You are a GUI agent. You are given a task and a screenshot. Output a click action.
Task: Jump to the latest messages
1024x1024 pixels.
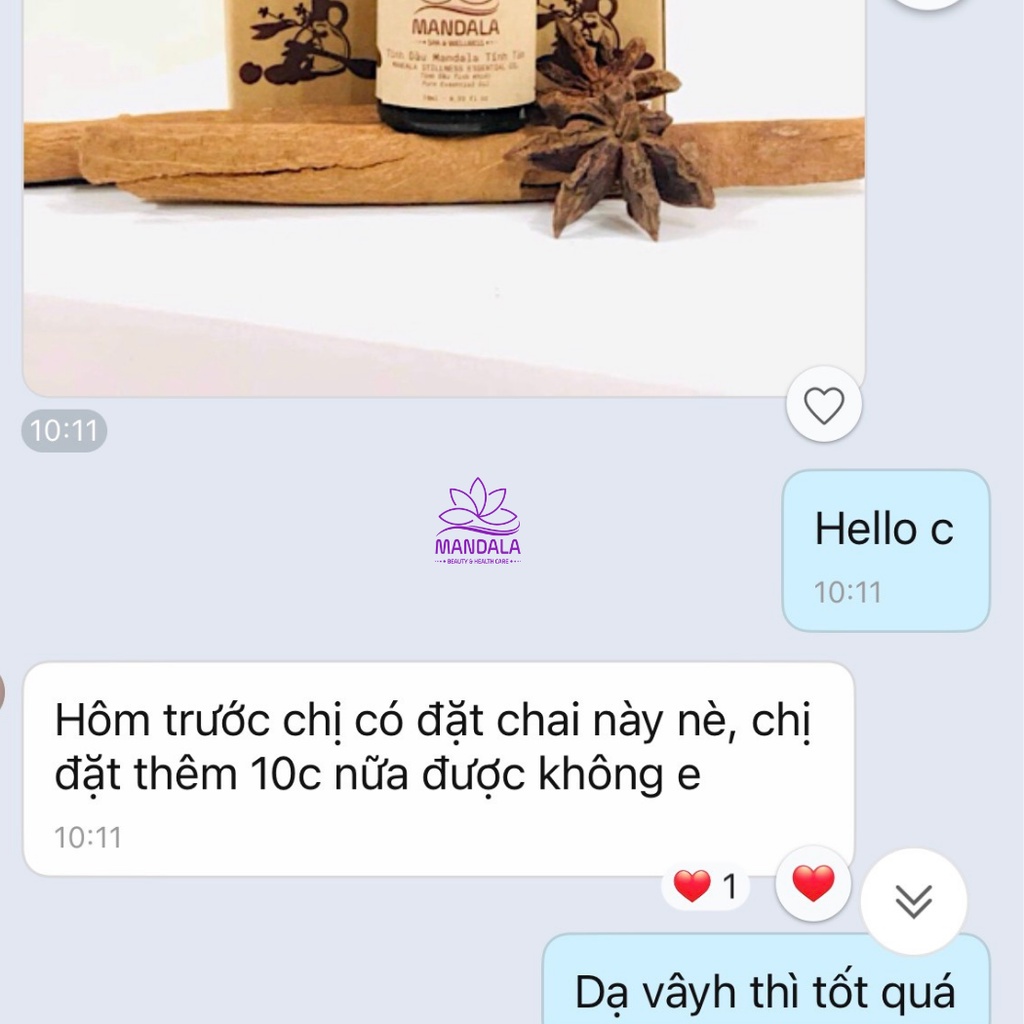pos(913,902)
